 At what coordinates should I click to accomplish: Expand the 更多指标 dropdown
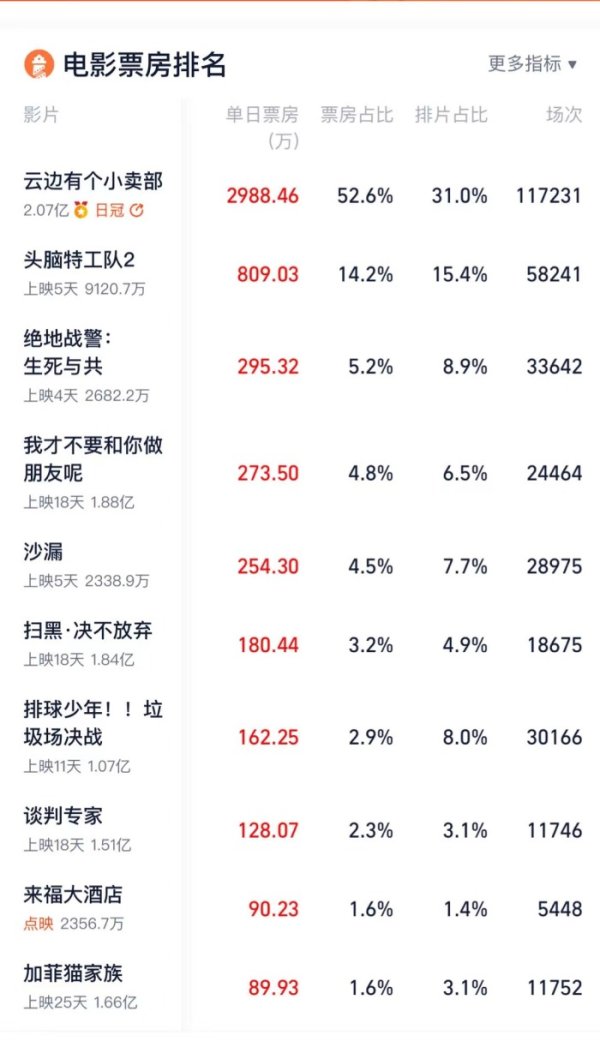(532, 64)
